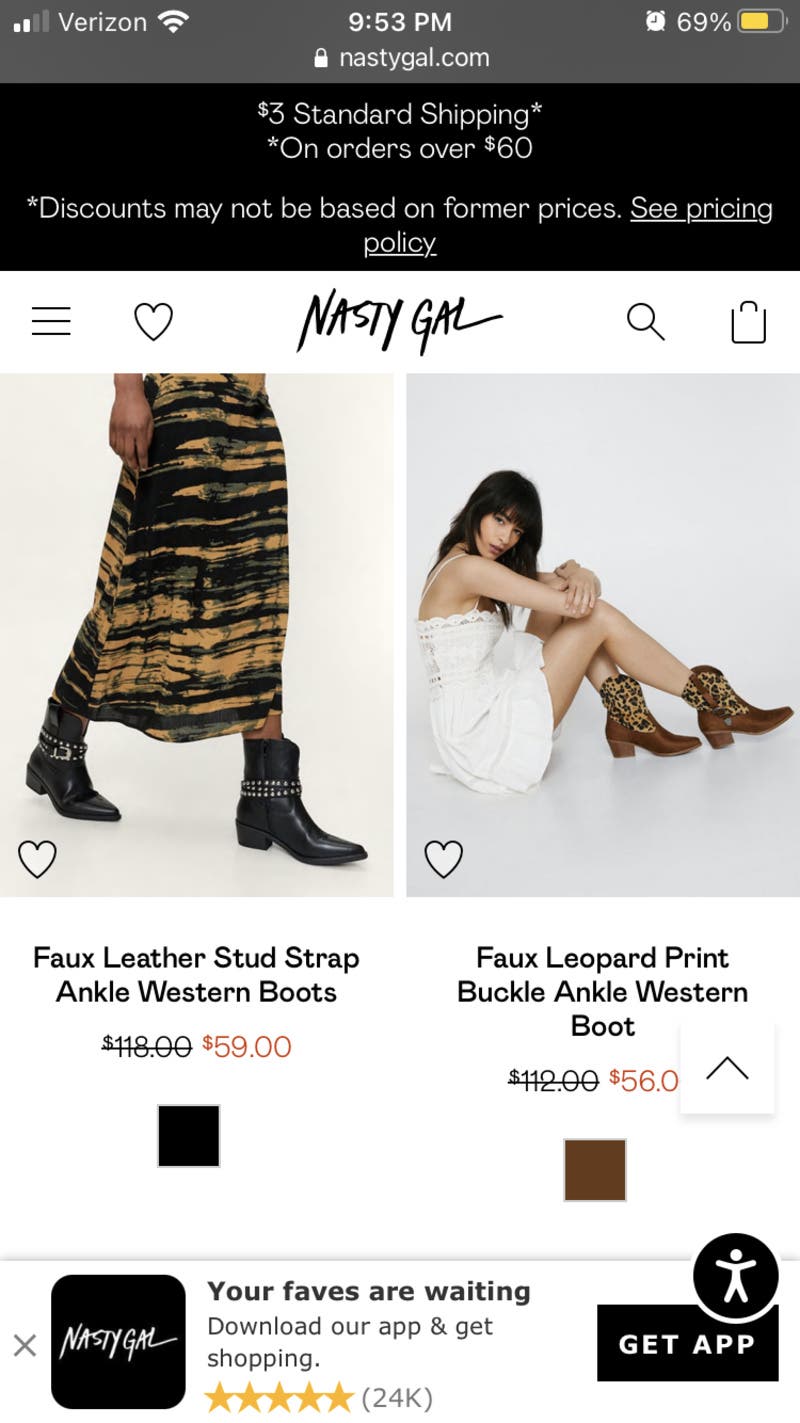This screenshot has height=1423, width=800.
Task: Tap the nastygal.com address bar
Action: pyautogui.click(x=400, y=57)
